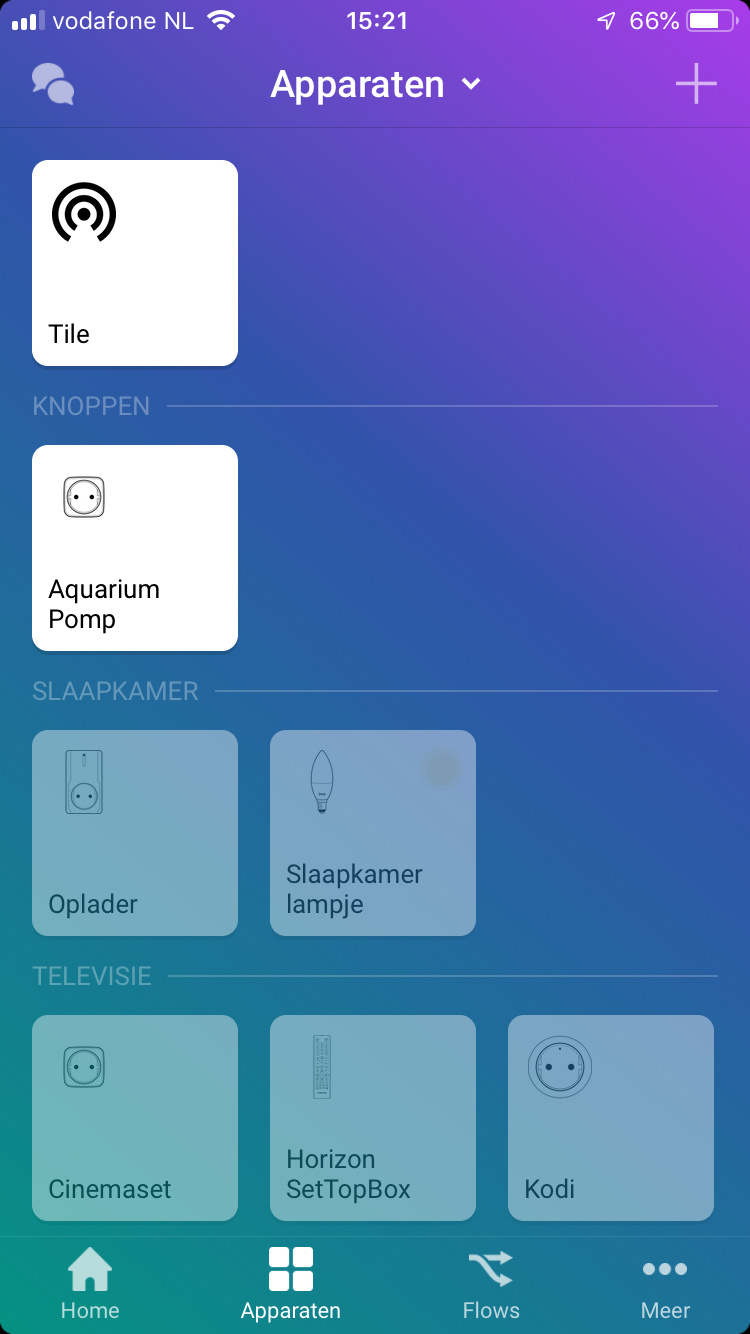This screenshot has height=1334, width=750.
Task: Open the chat bubbles icon
Action: click(x=53, y=85)
